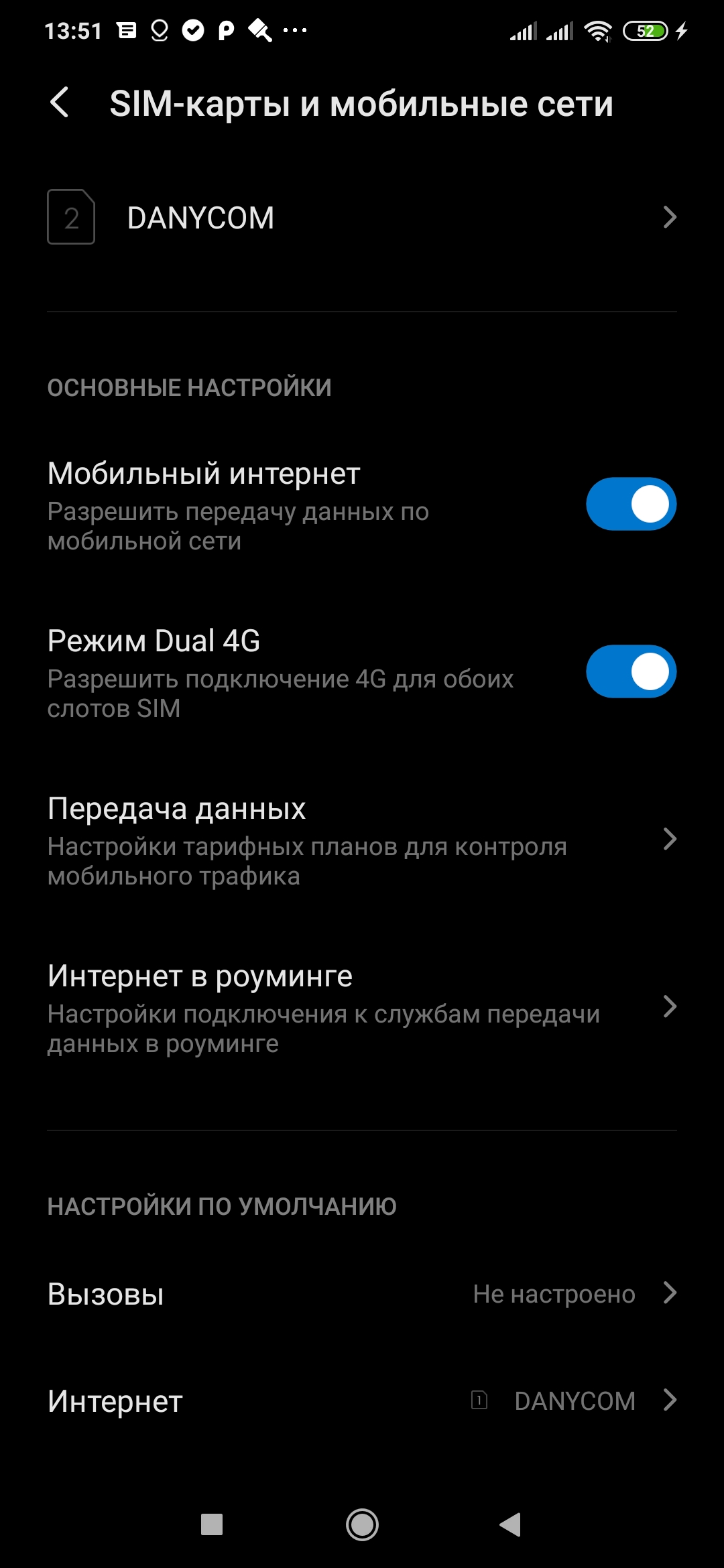The image size is (724, 1568).
Task: Open DANYCOM SIM card 2 settings
Action: [362, 218]
